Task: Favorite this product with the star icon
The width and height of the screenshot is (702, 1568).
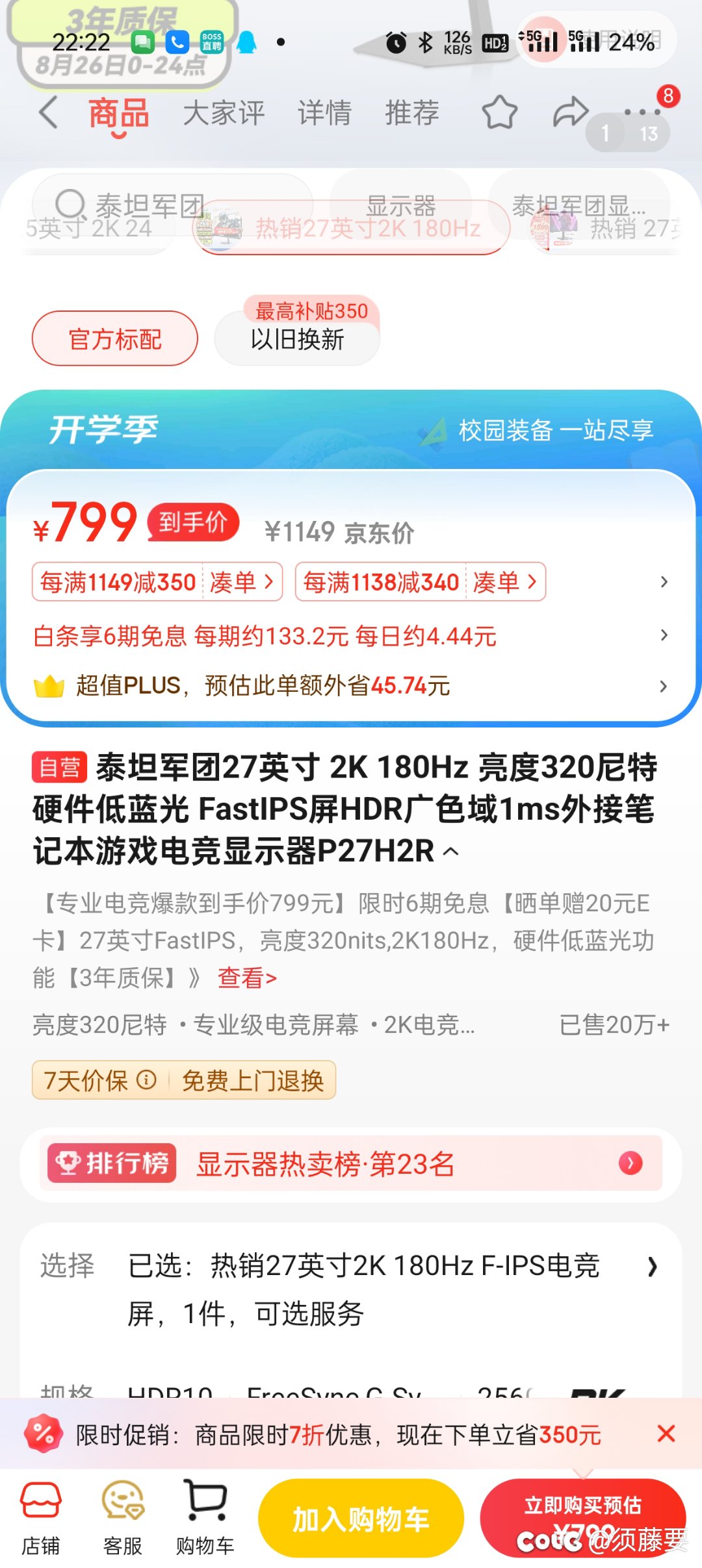Action: point(499,112)
